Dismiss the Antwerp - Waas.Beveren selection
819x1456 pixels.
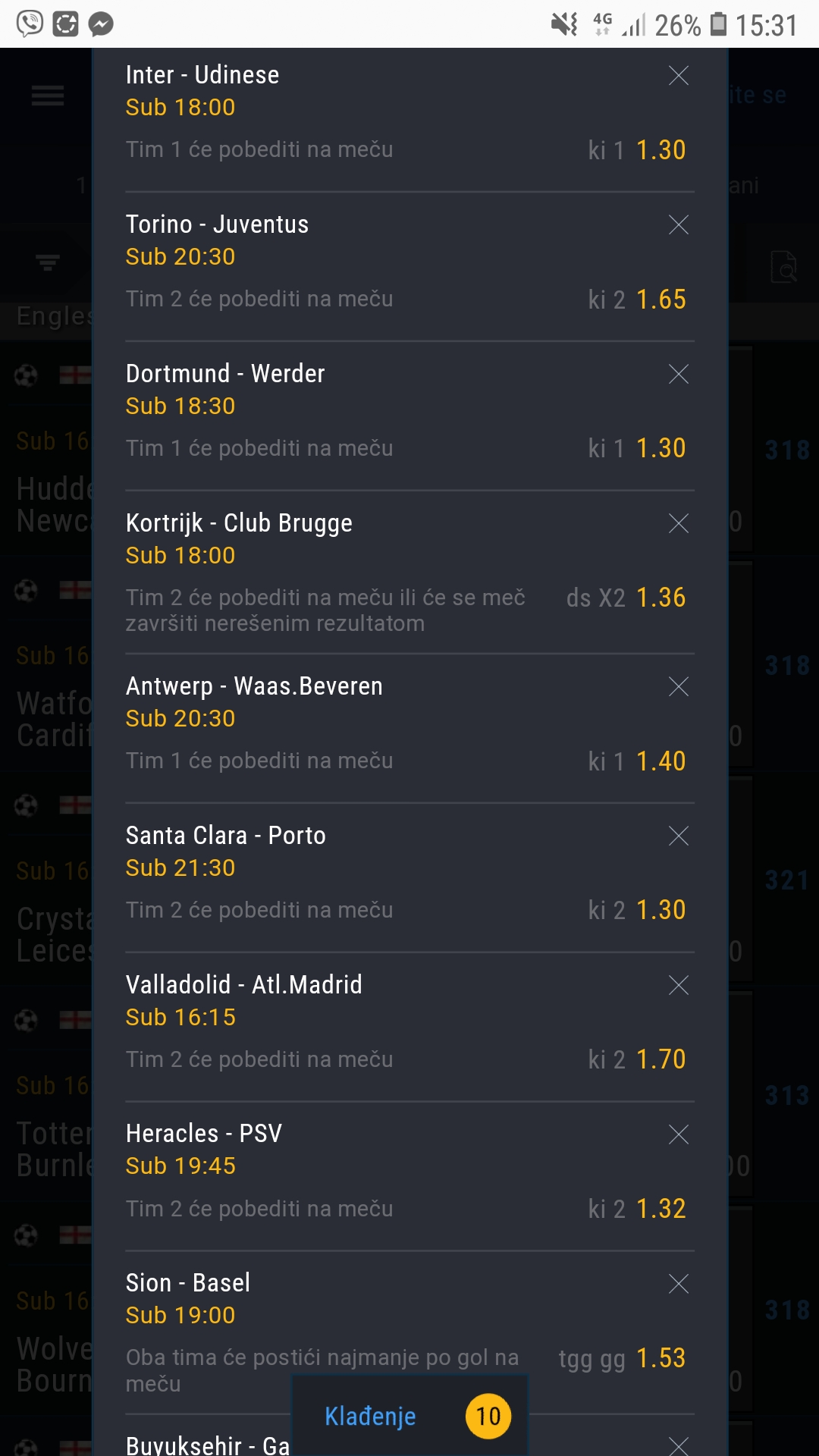[678, 686]
